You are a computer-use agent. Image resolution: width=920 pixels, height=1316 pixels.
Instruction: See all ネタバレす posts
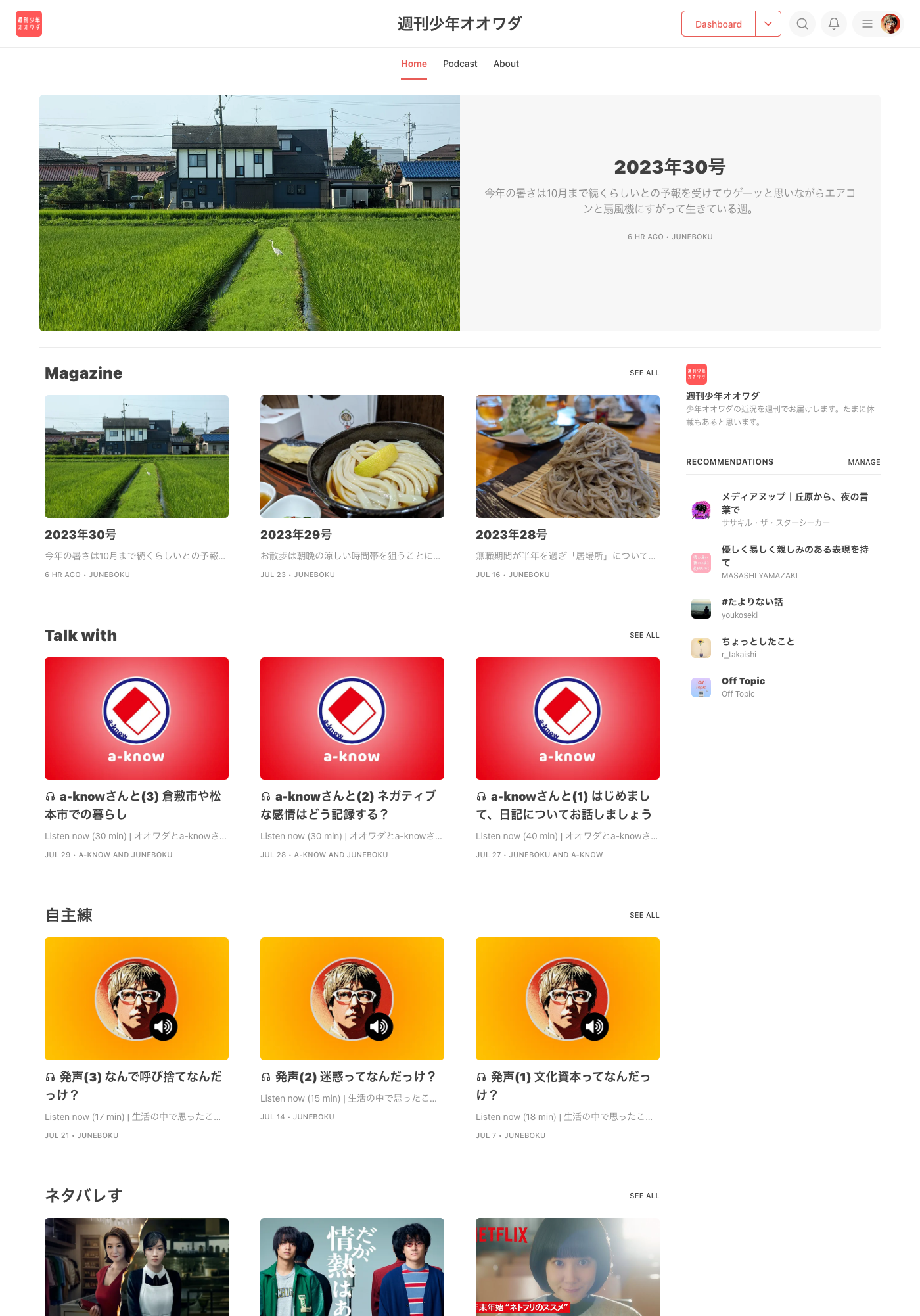pyautogui.click(x=644, y=1196)
